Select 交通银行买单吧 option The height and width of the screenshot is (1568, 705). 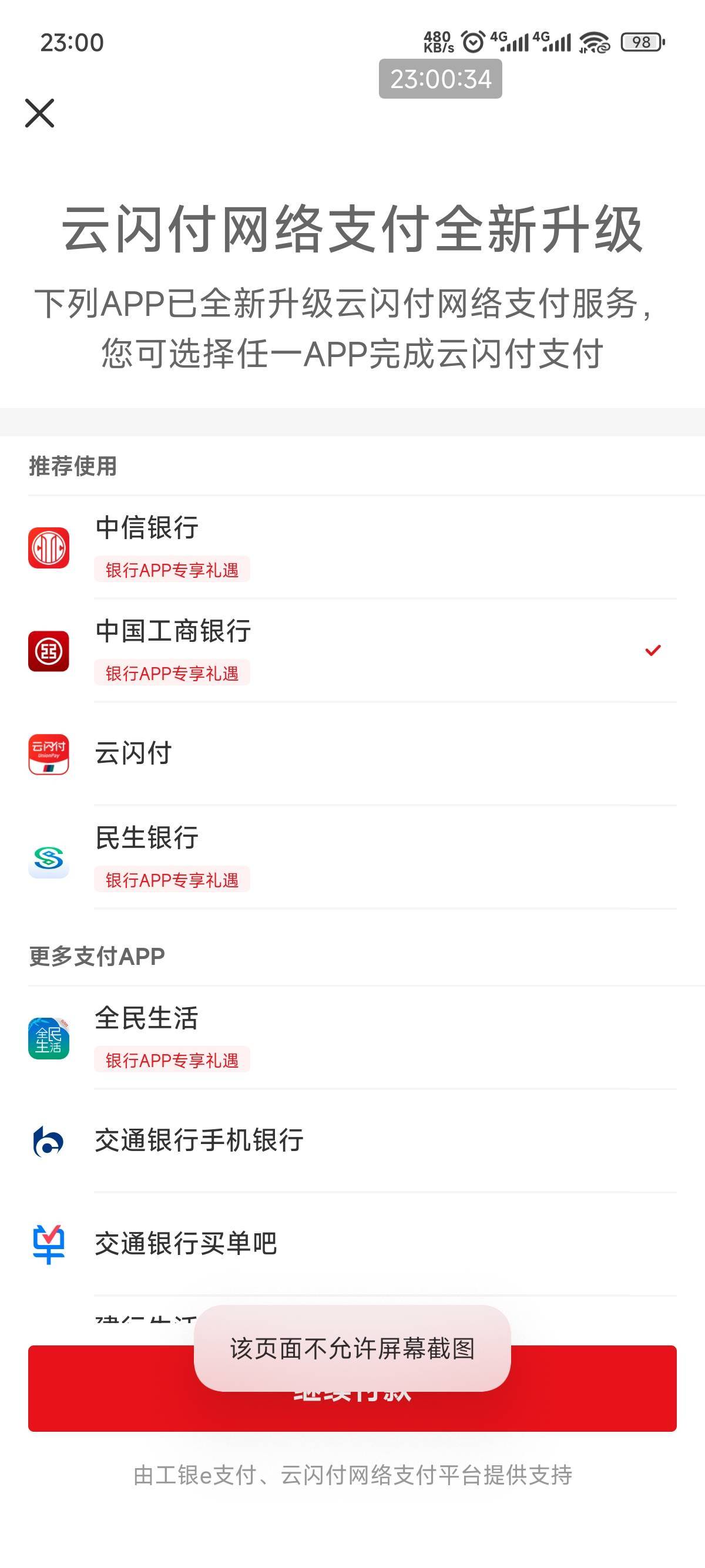point(352,1244)
